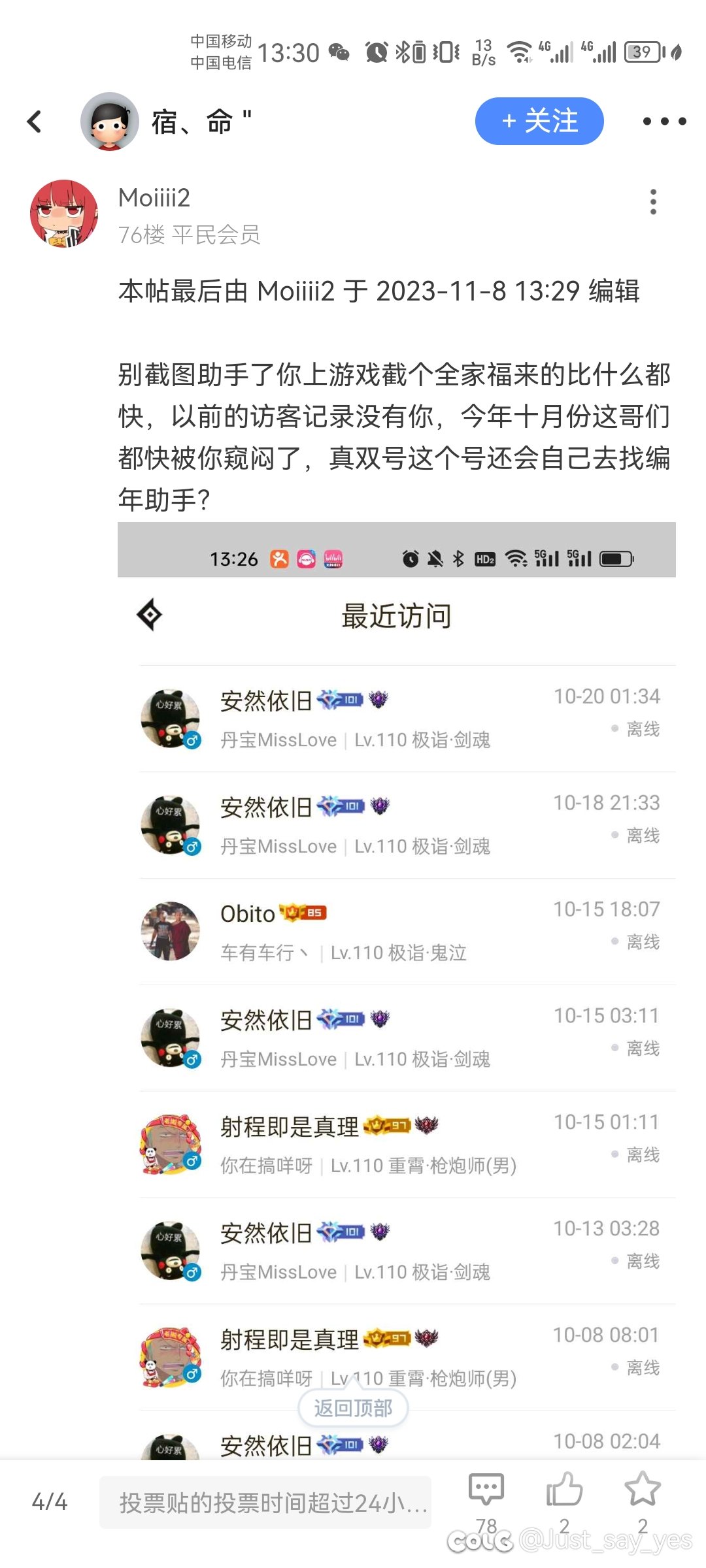Open the top-right three-dot overflow menu
706x1568 pixels.
click(x=664, y=122)
